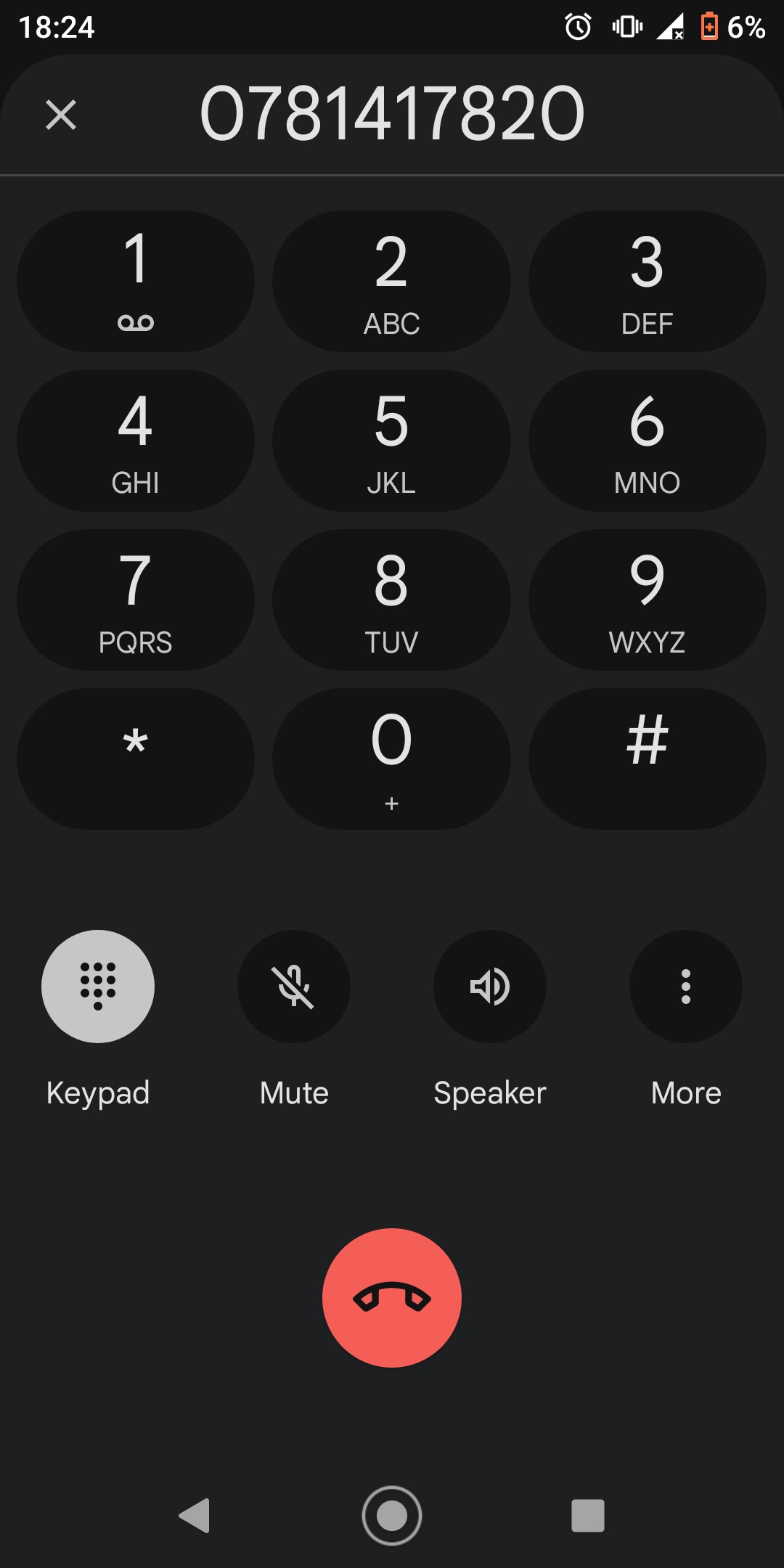Enter the hash pound key
This screenshot has height=1568, width=784.
tap(647, 759)
